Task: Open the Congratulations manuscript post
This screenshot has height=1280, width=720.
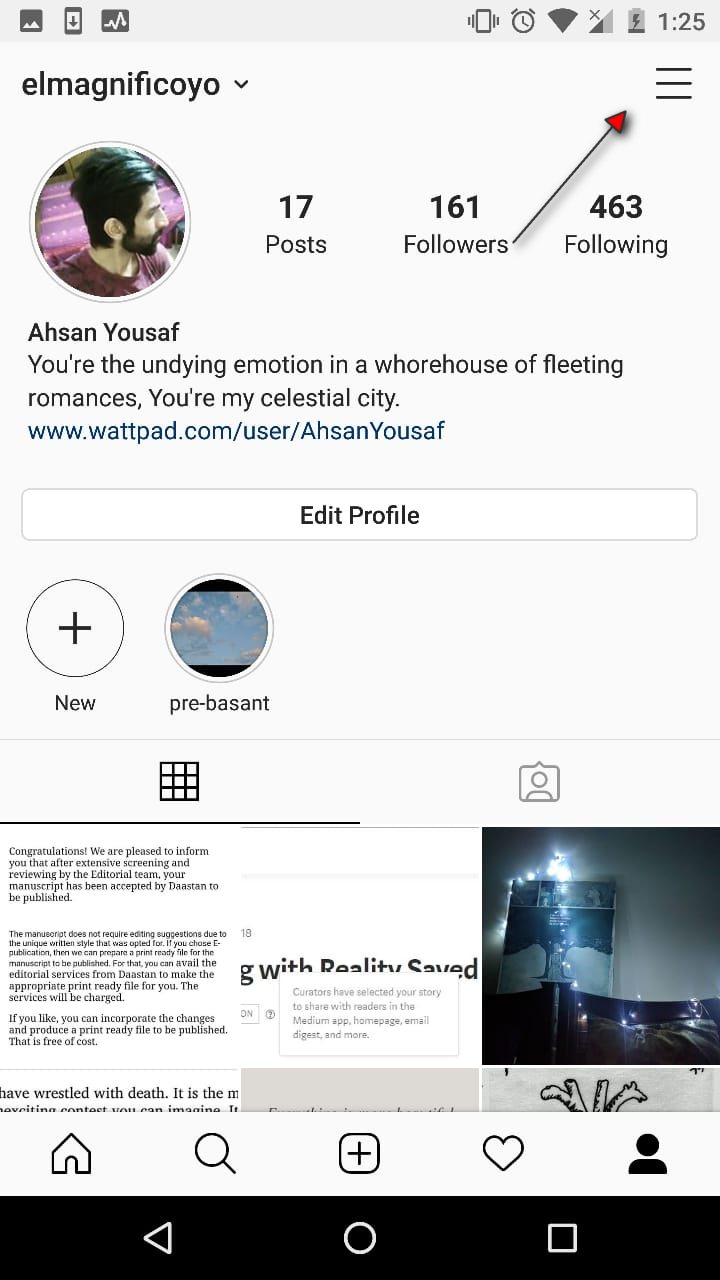Action: 120,946
